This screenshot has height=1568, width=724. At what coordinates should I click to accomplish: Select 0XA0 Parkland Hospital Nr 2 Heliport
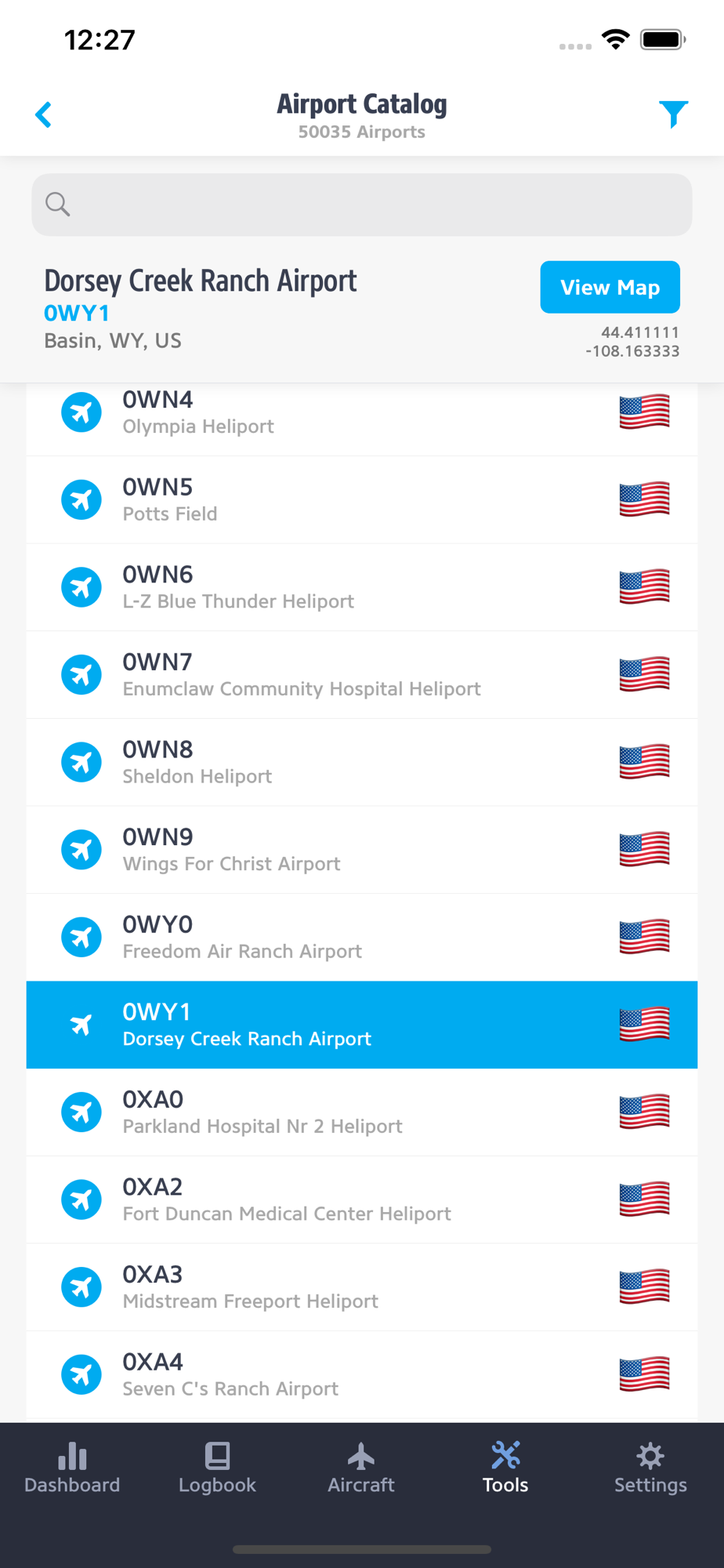(362, 1112)
